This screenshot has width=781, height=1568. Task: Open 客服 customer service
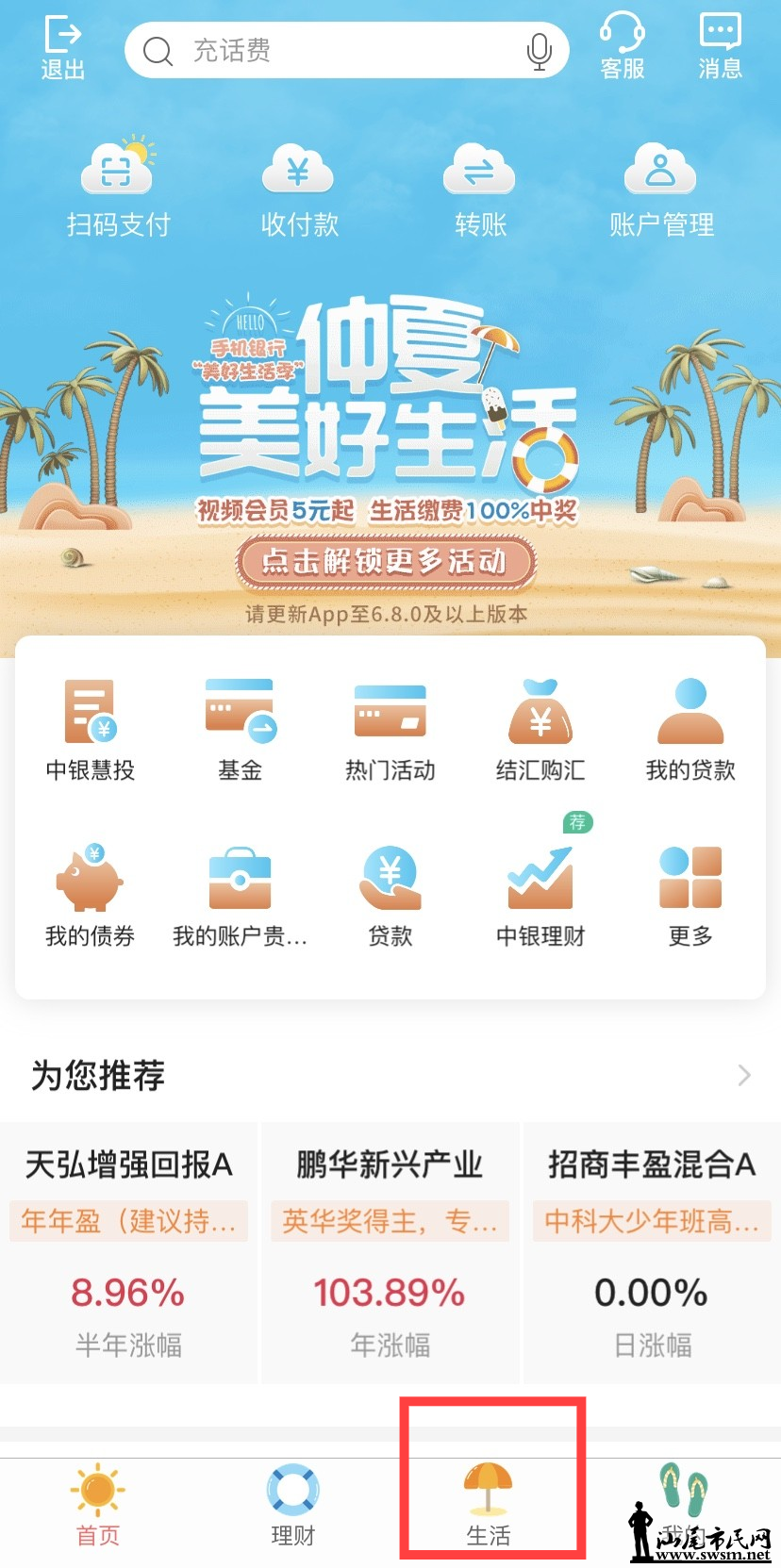[x=623, y=46]
